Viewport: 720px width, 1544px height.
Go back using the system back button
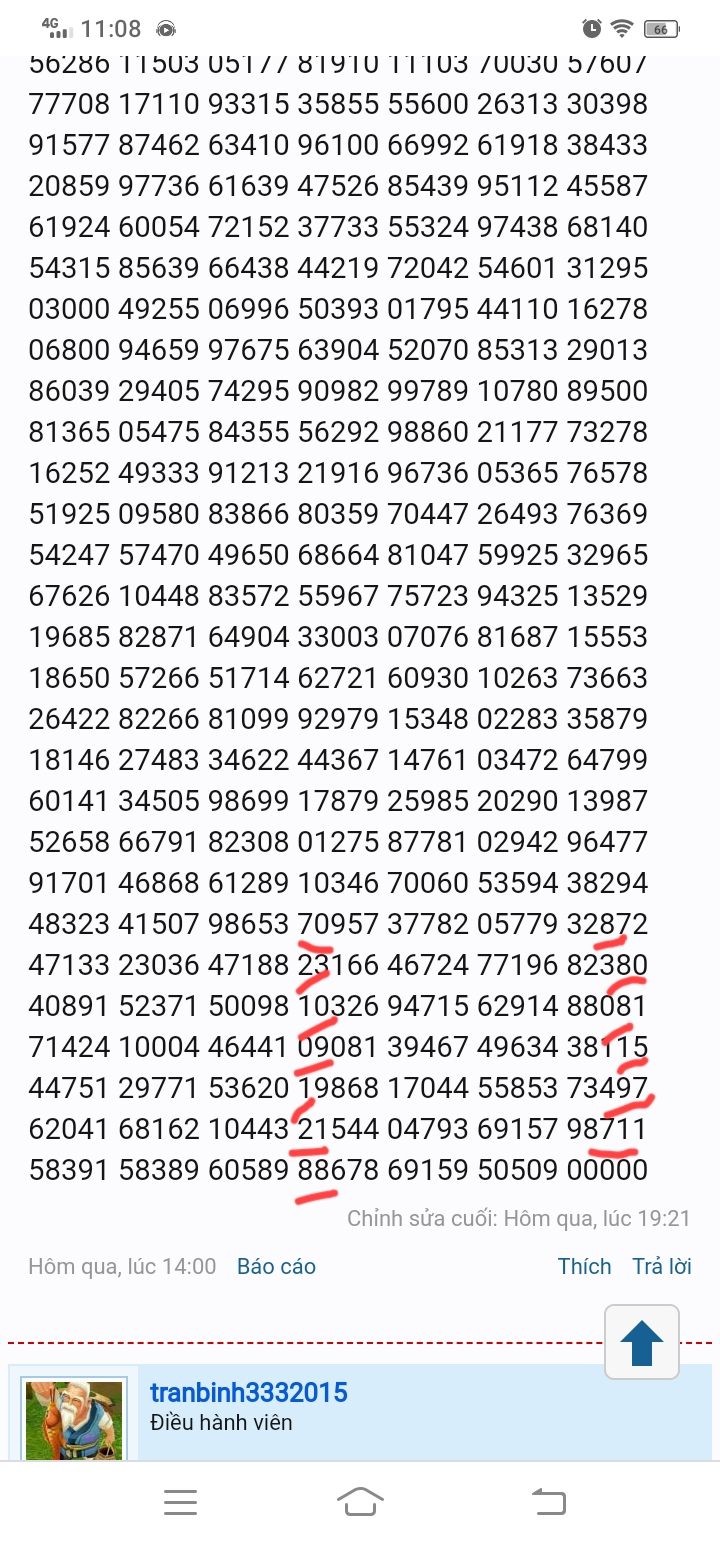pyautogui.click(x=547, y=1502)
